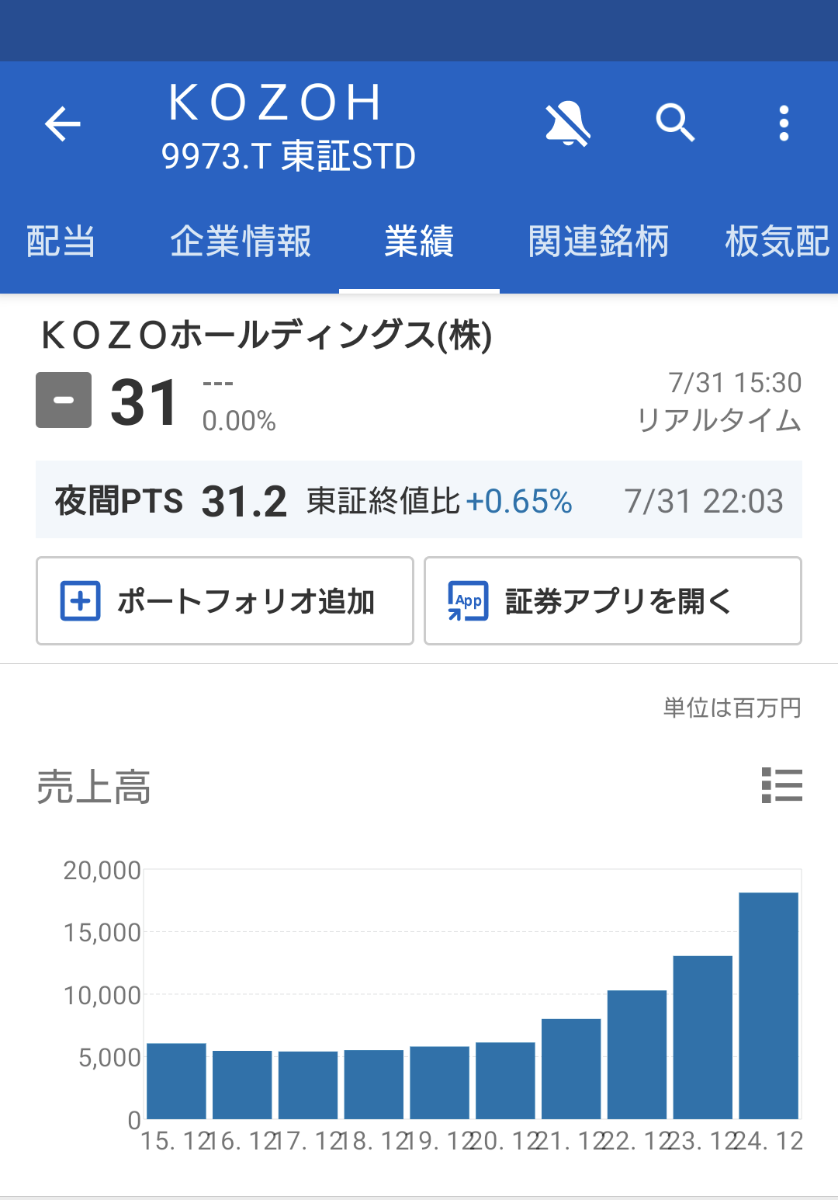Tap the portfolio add plus icon

[x=80, y=600]
